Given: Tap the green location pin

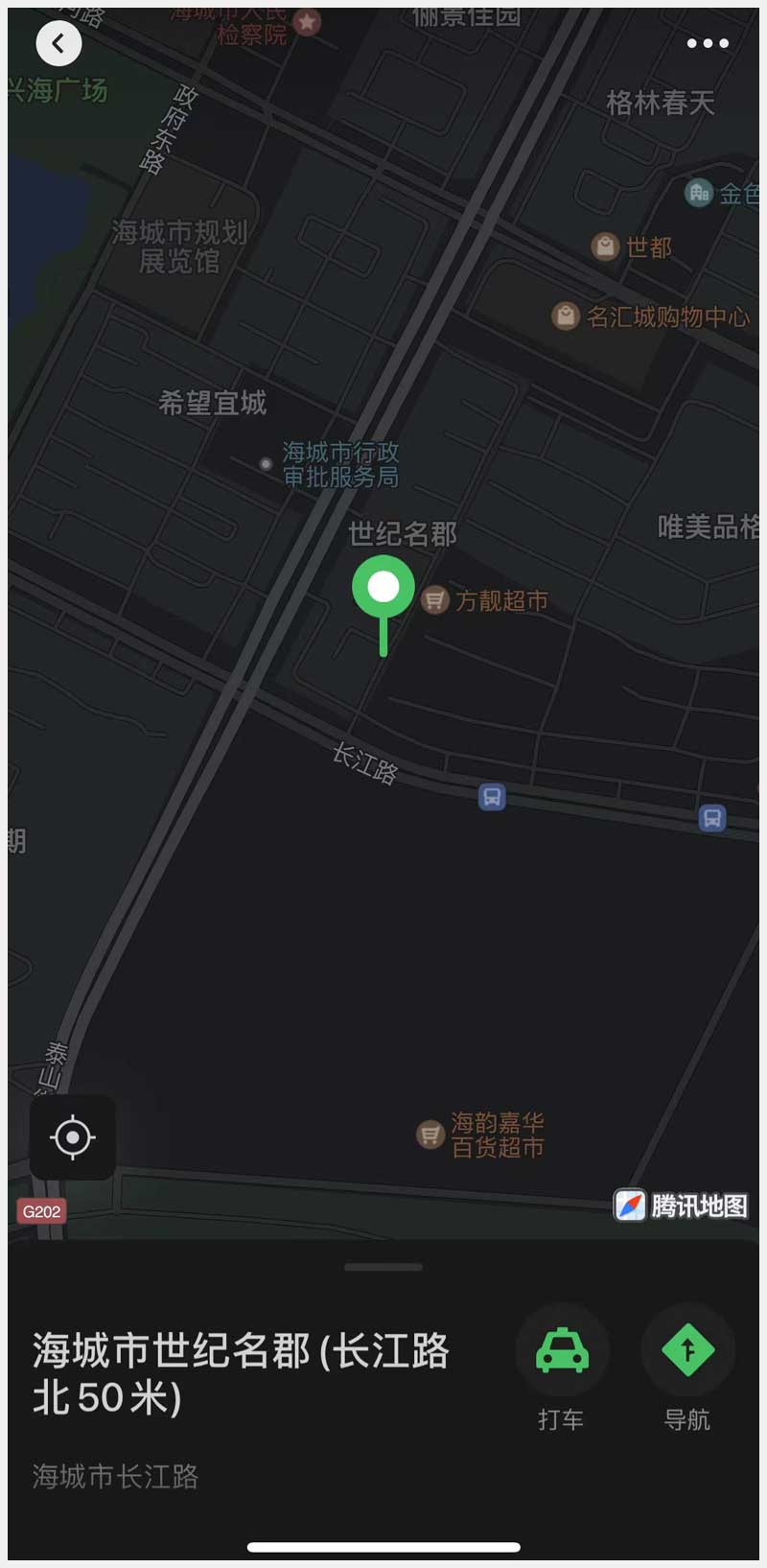Looking at the screenshot, I should (383, 588).
